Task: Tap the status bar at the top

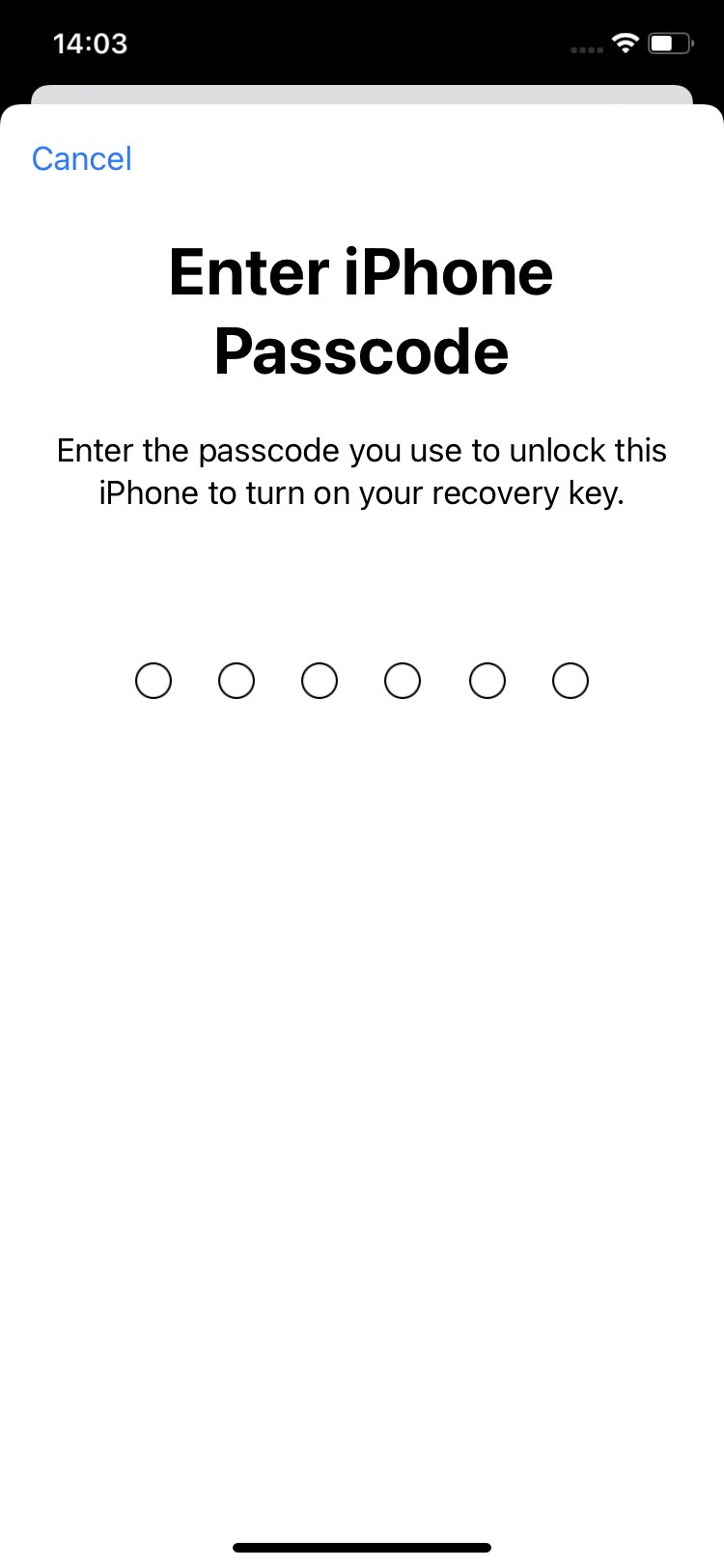Action: point(362,42)
